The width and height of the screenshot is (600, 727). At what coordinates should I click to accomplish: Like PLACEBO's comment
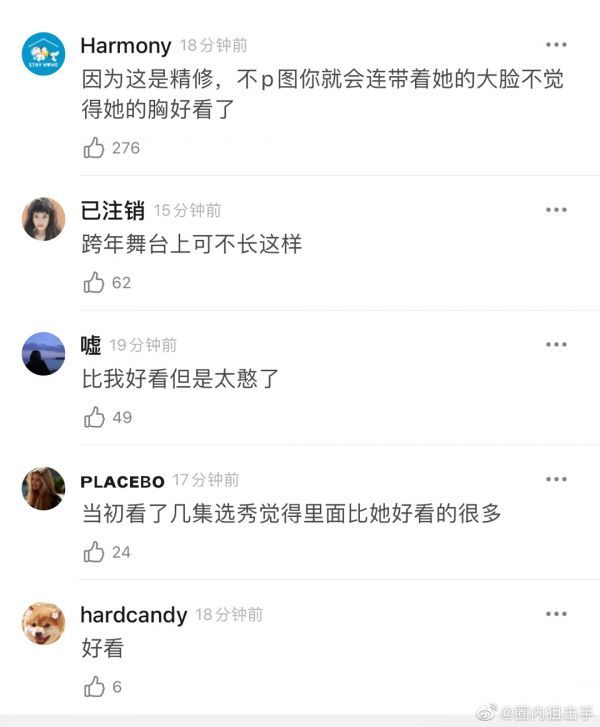95,552
